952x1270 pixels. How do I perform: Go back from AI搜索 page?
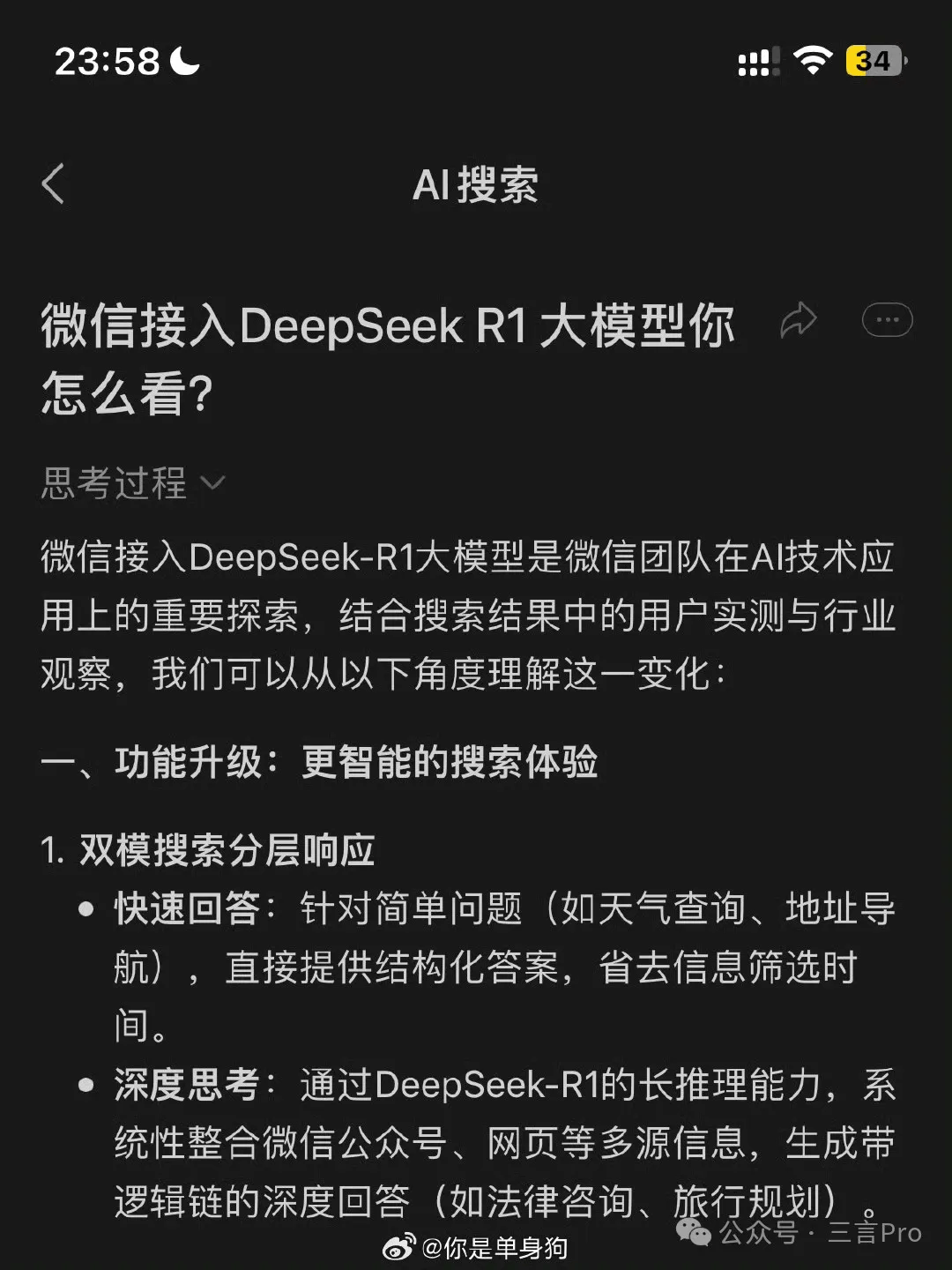[x=53, y=184]
